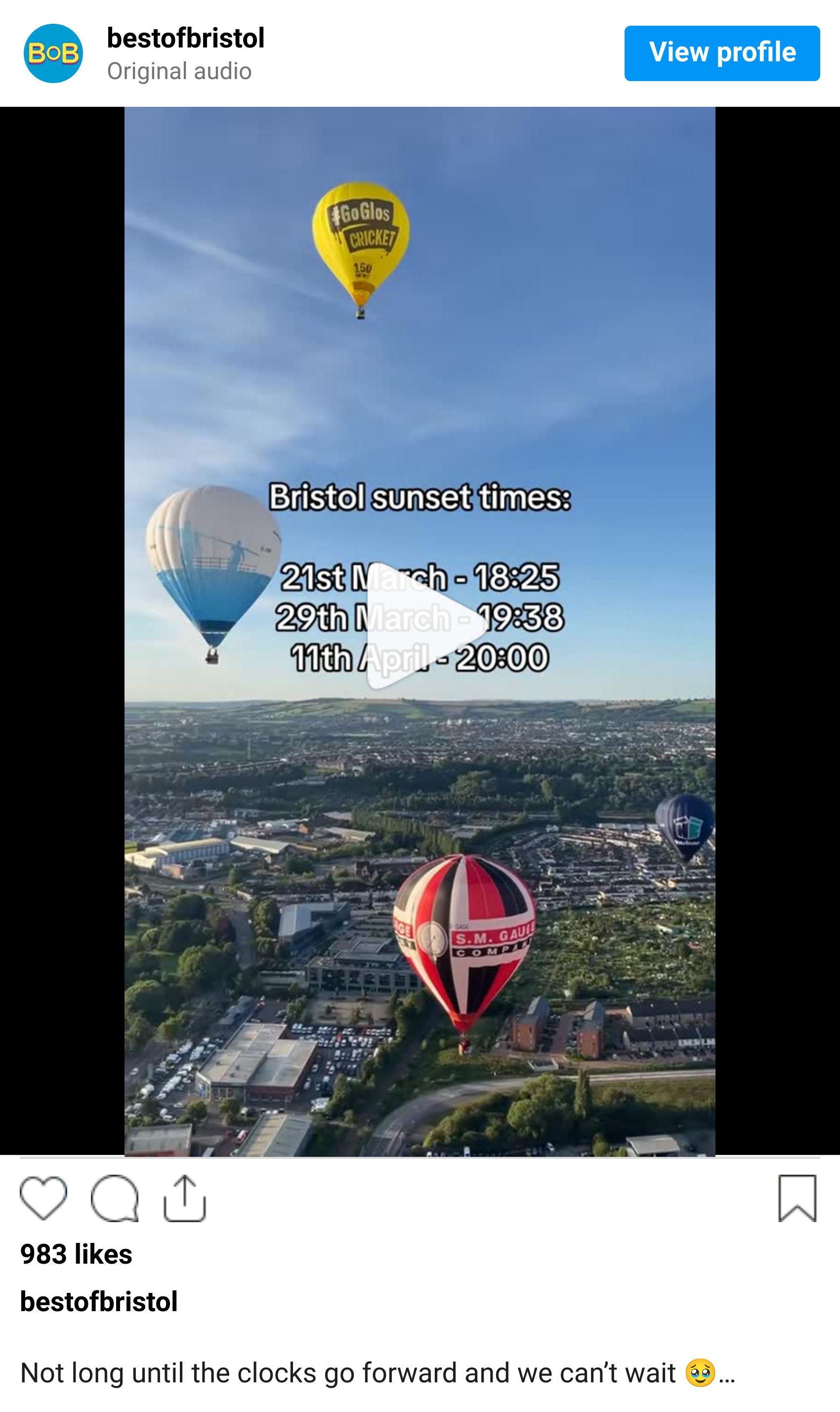Image resolution: width=840 pixels, height=1412 pixels.
Task: Open the Original audio link
Action: (x=179, y=71)
